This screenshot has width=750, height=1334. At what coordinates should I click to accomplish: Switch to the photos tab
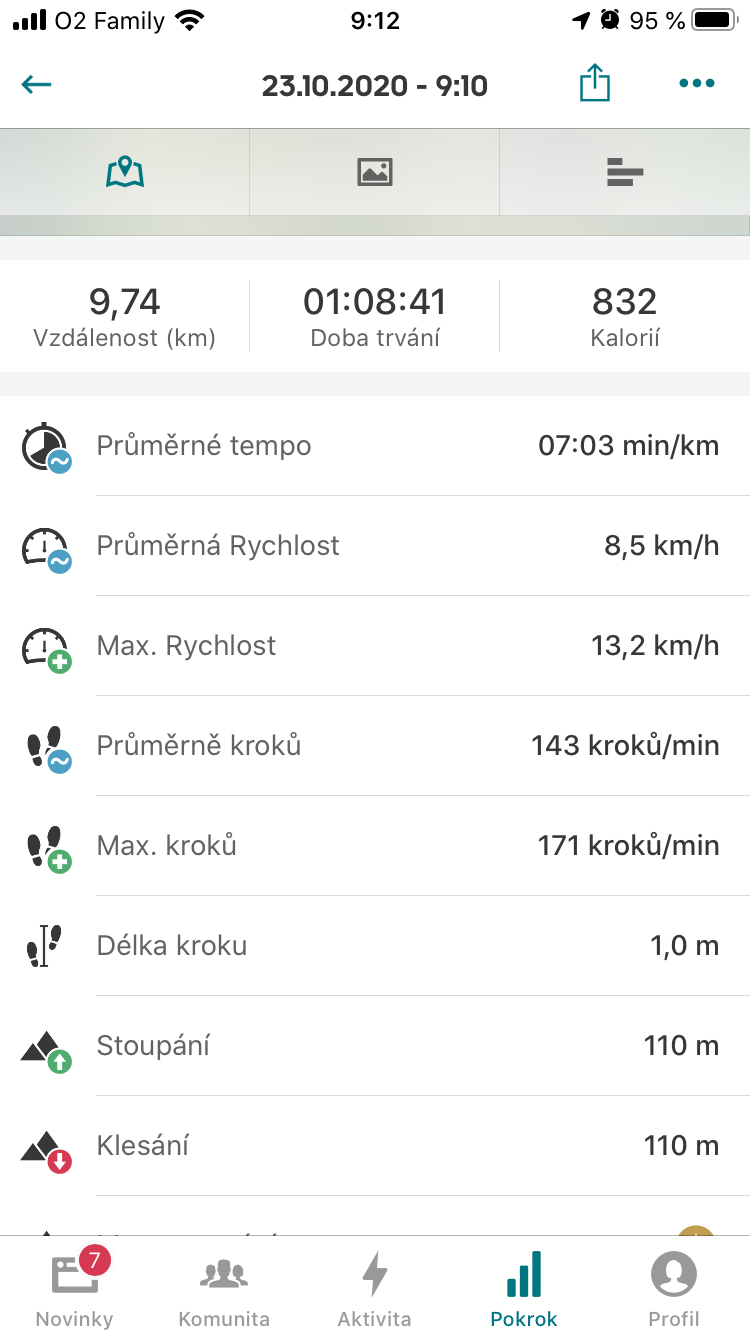click(374, 172)
